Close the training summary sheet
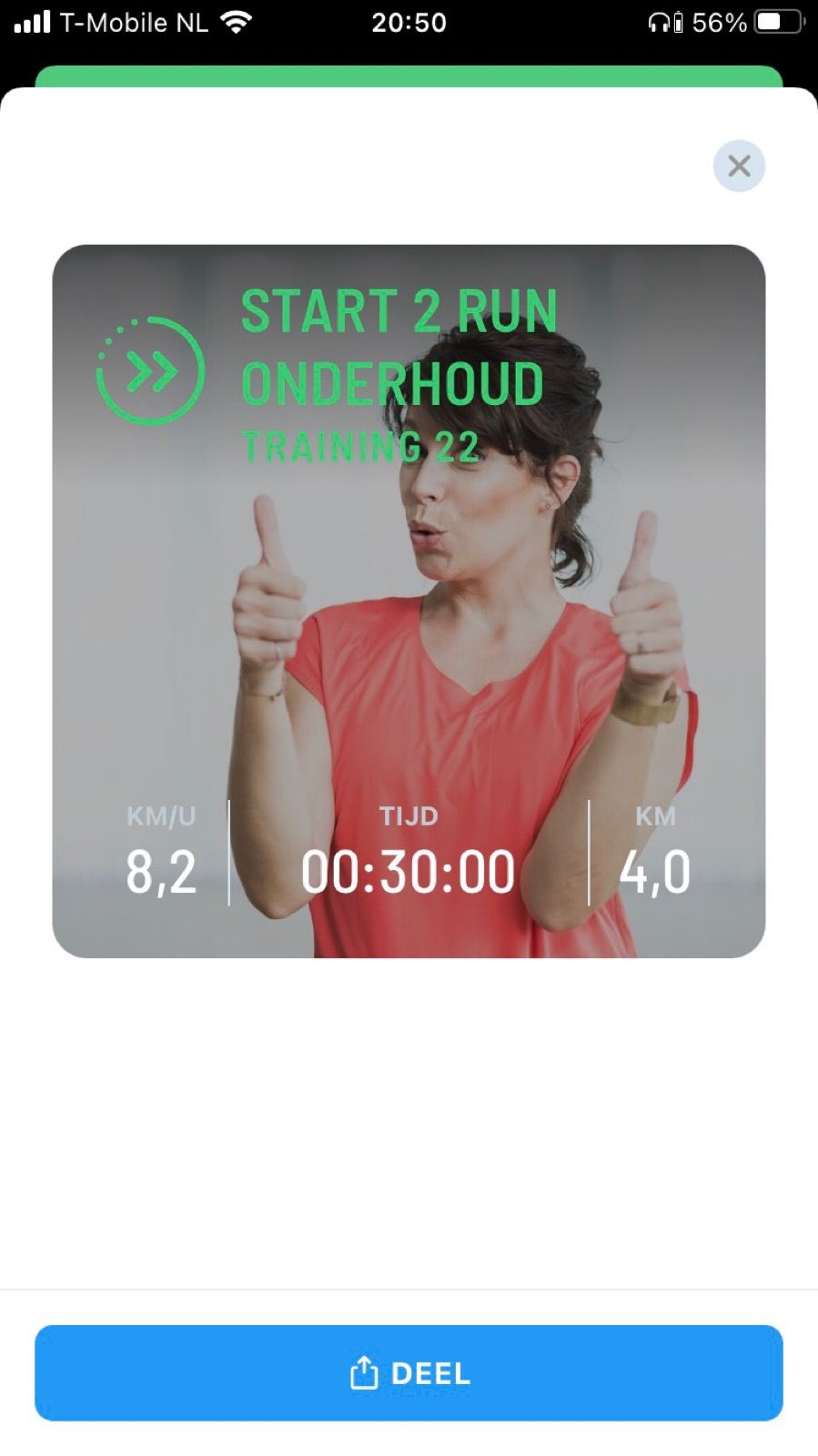 coord(739,166)
